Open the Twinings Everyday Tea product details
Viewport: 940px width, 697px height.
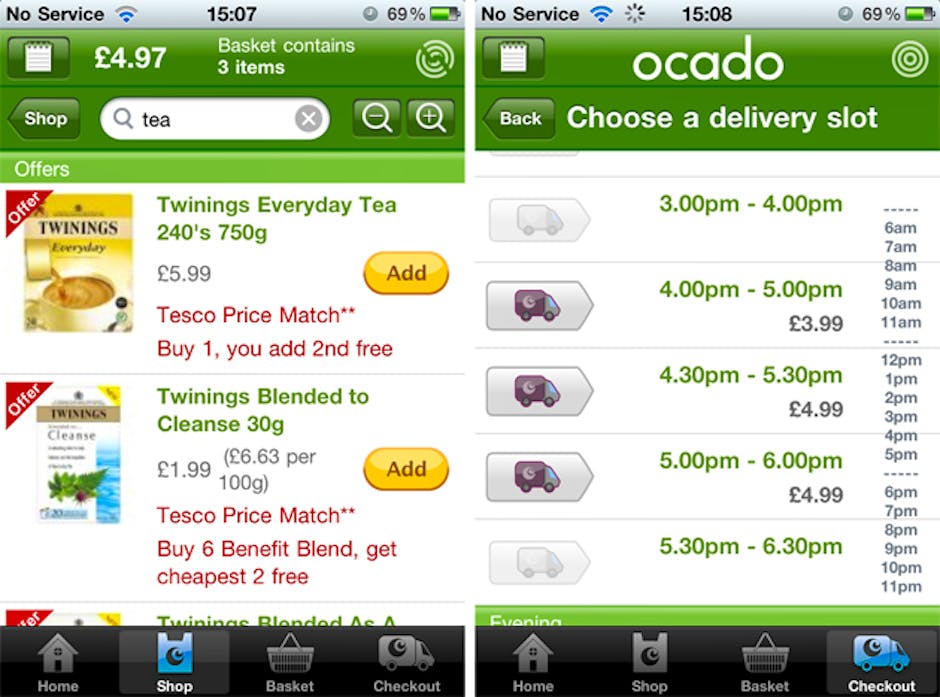(276, 218)
